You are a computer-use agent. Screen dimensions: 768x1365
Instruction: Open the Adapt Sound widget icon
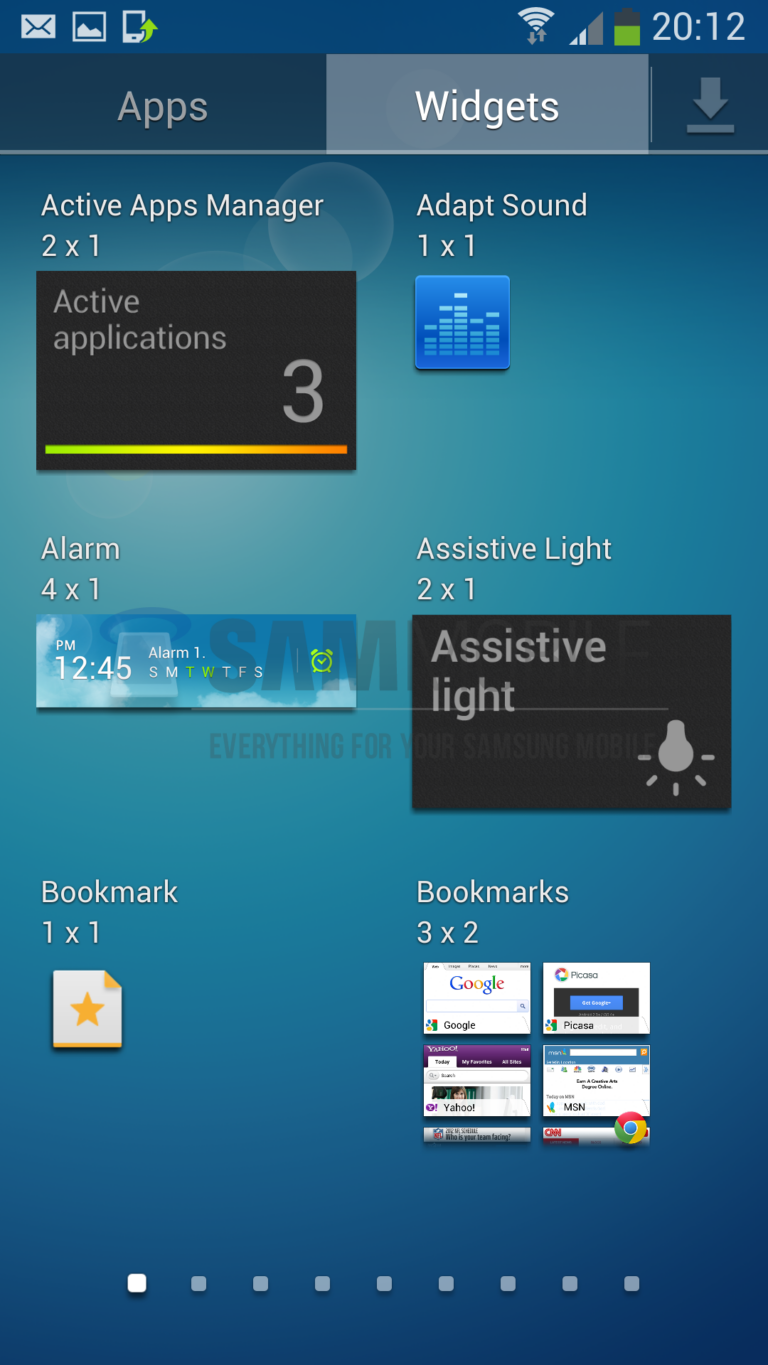pos(461,322)
